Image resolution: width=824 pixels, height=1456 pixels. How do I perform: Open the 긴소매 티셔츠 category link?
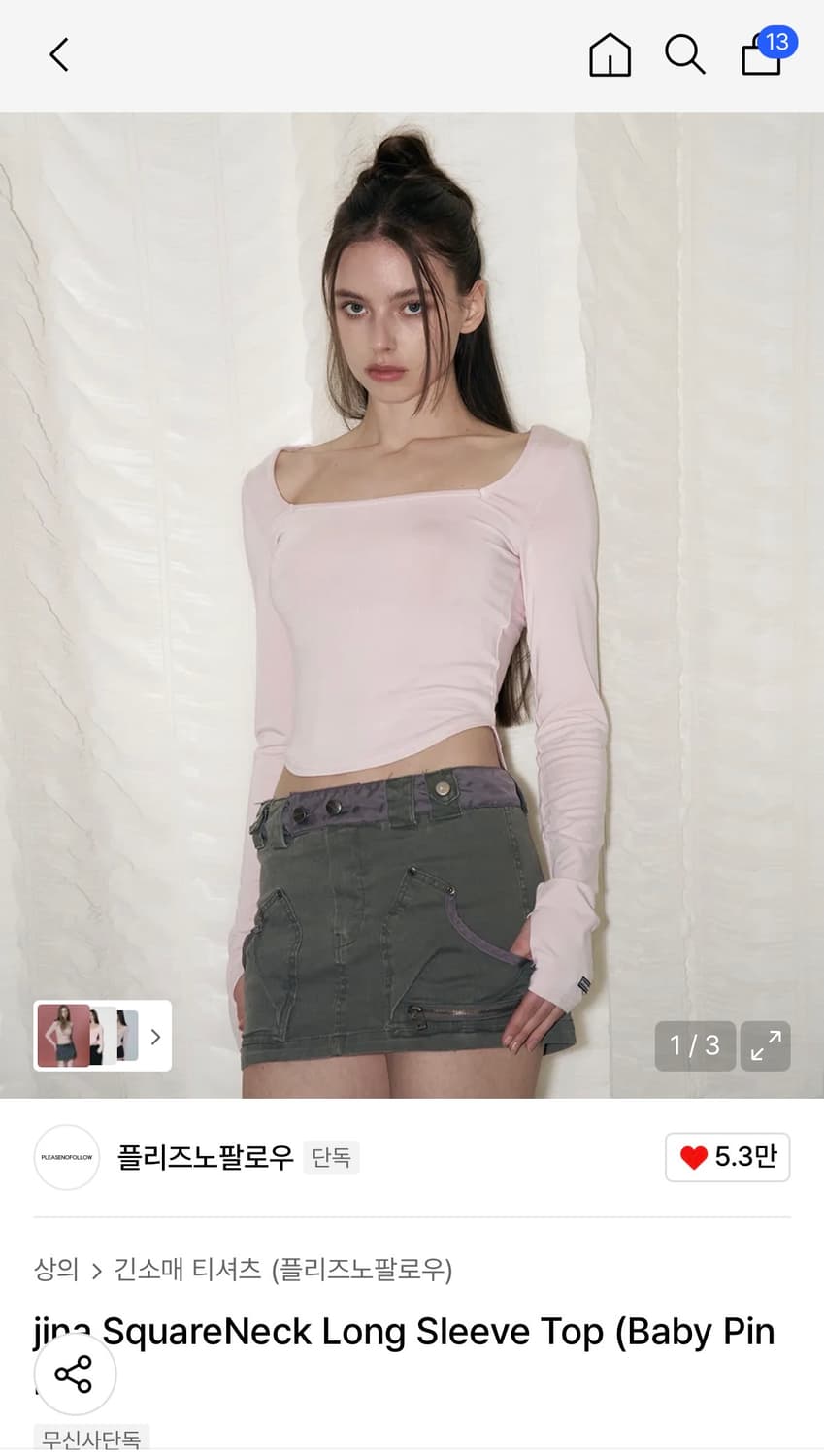(x=184, y=1269)
